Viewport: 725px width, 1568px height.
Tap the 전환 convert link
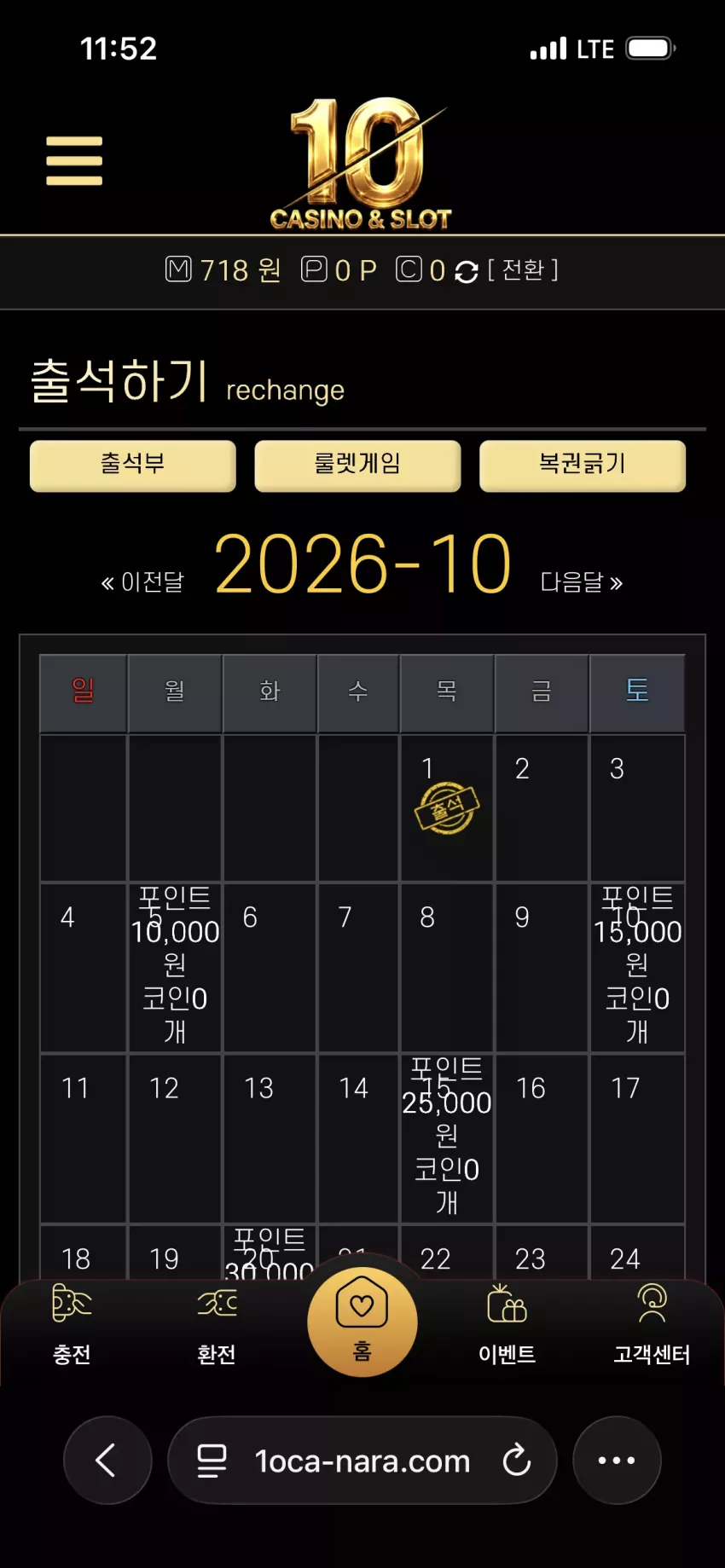click(x=523, y=270)
